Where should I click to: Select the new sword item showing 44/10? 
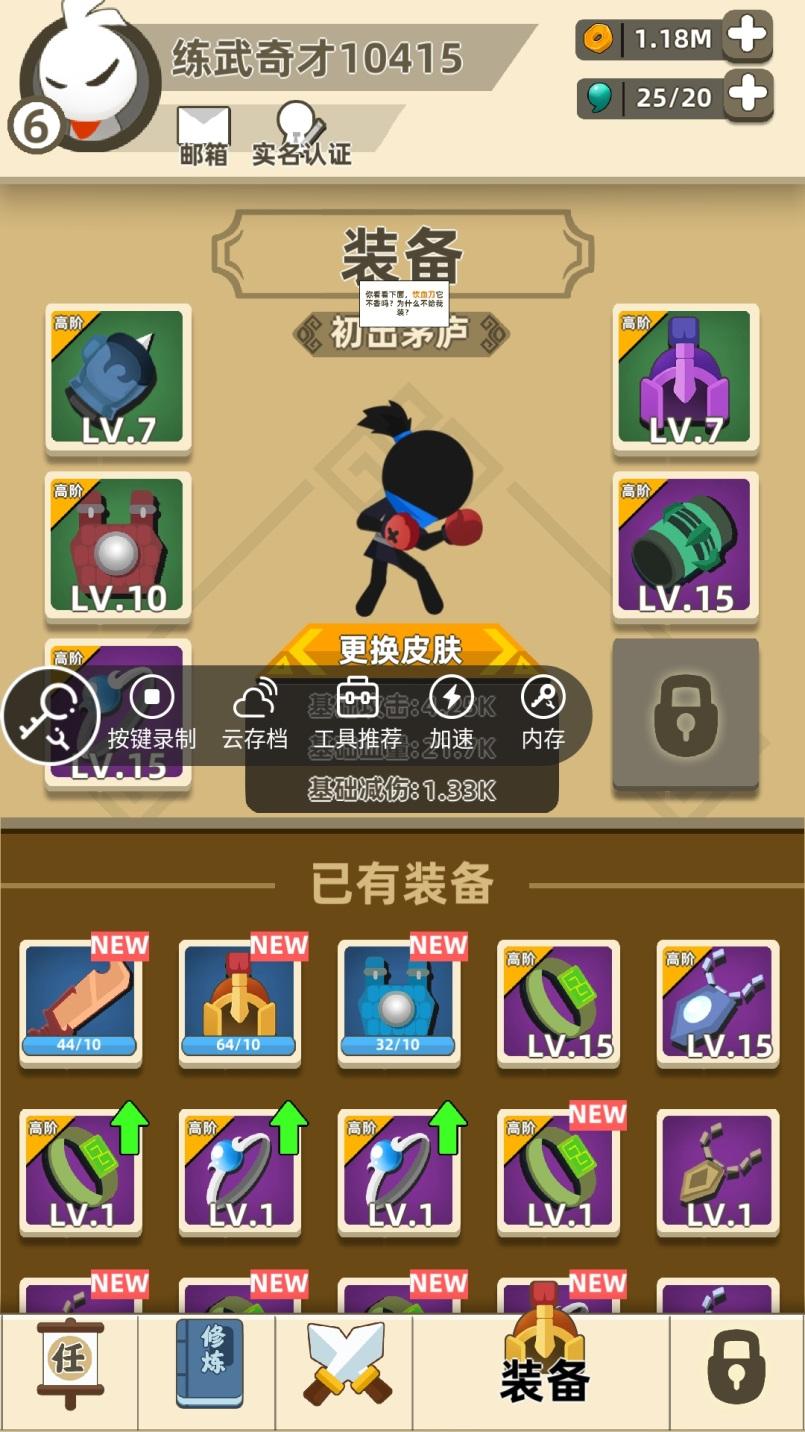click(x=80, y=1002)
